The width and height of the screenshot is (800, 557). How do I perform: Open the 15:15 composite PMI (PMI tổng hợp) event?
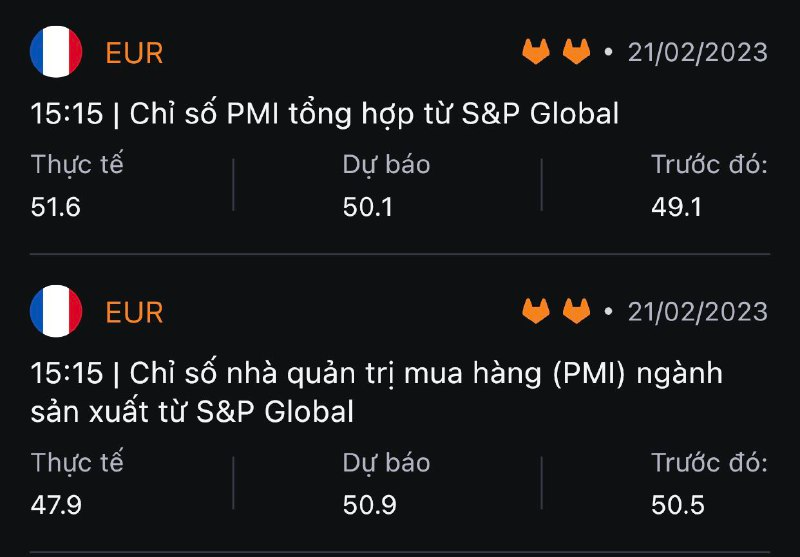[x=325, y=114]
